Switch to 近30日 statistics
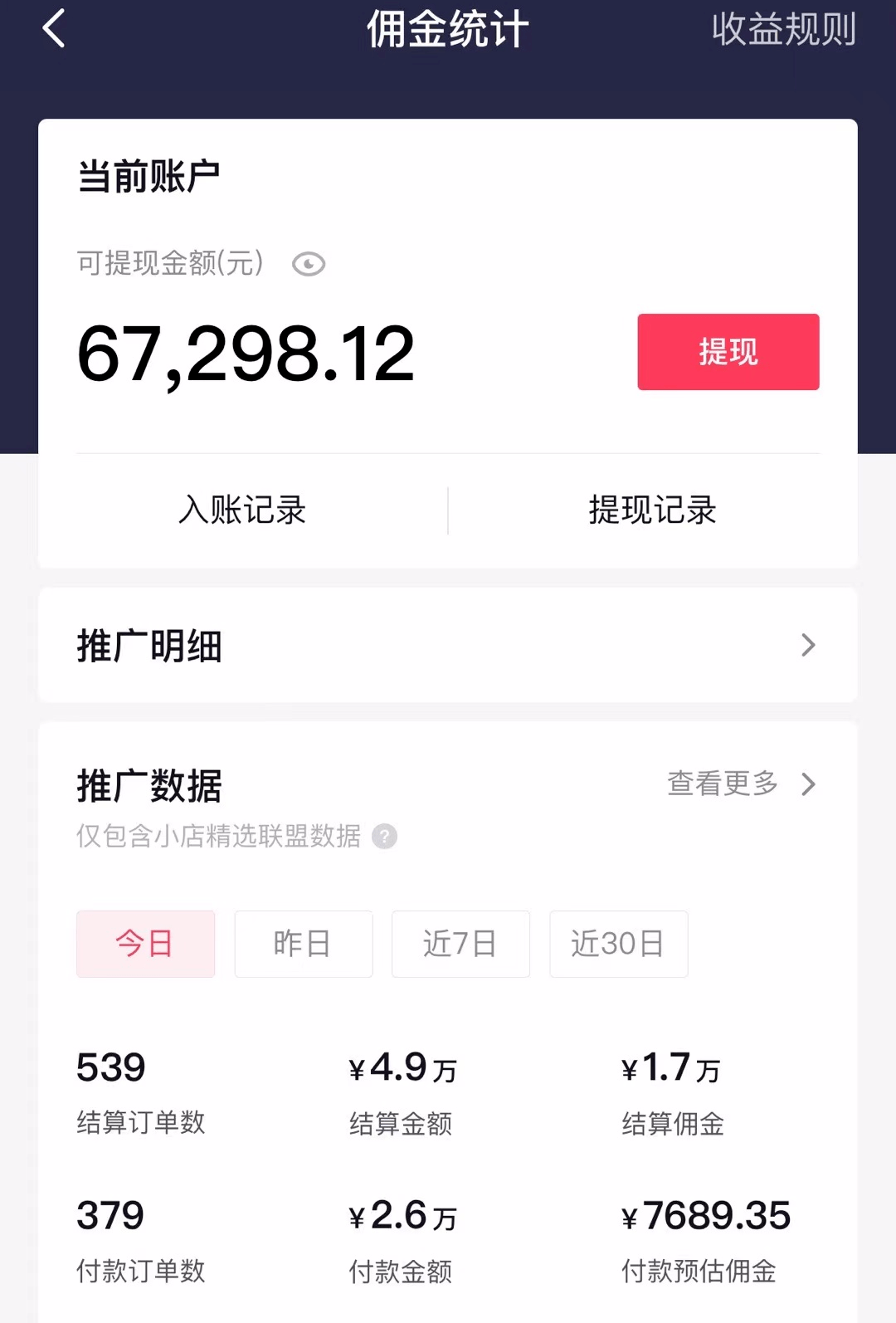 (x=618, y=944)
